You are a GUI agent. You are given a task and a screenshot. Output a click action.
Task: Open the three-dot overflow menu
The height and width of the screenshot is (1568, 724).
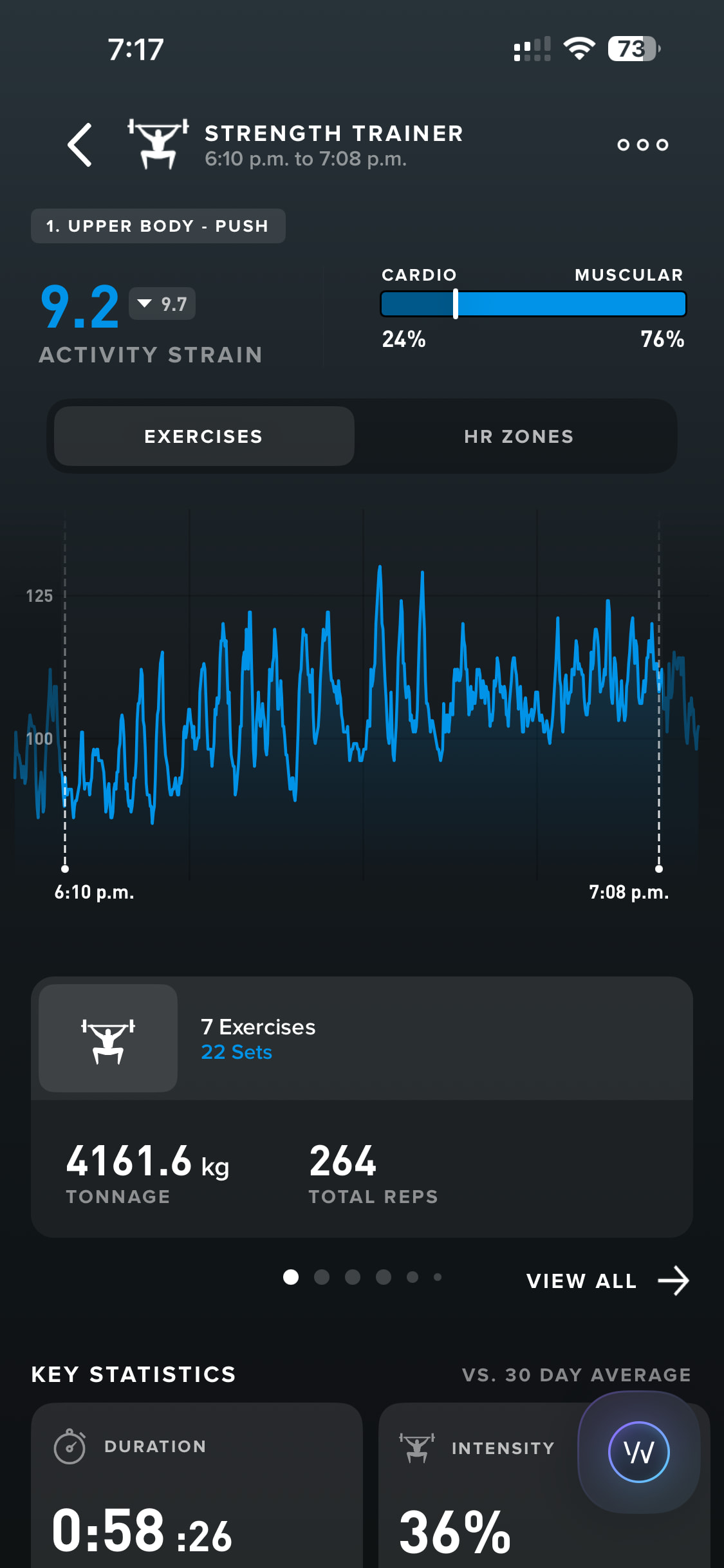pyautogui.click(x=642, y=145)
